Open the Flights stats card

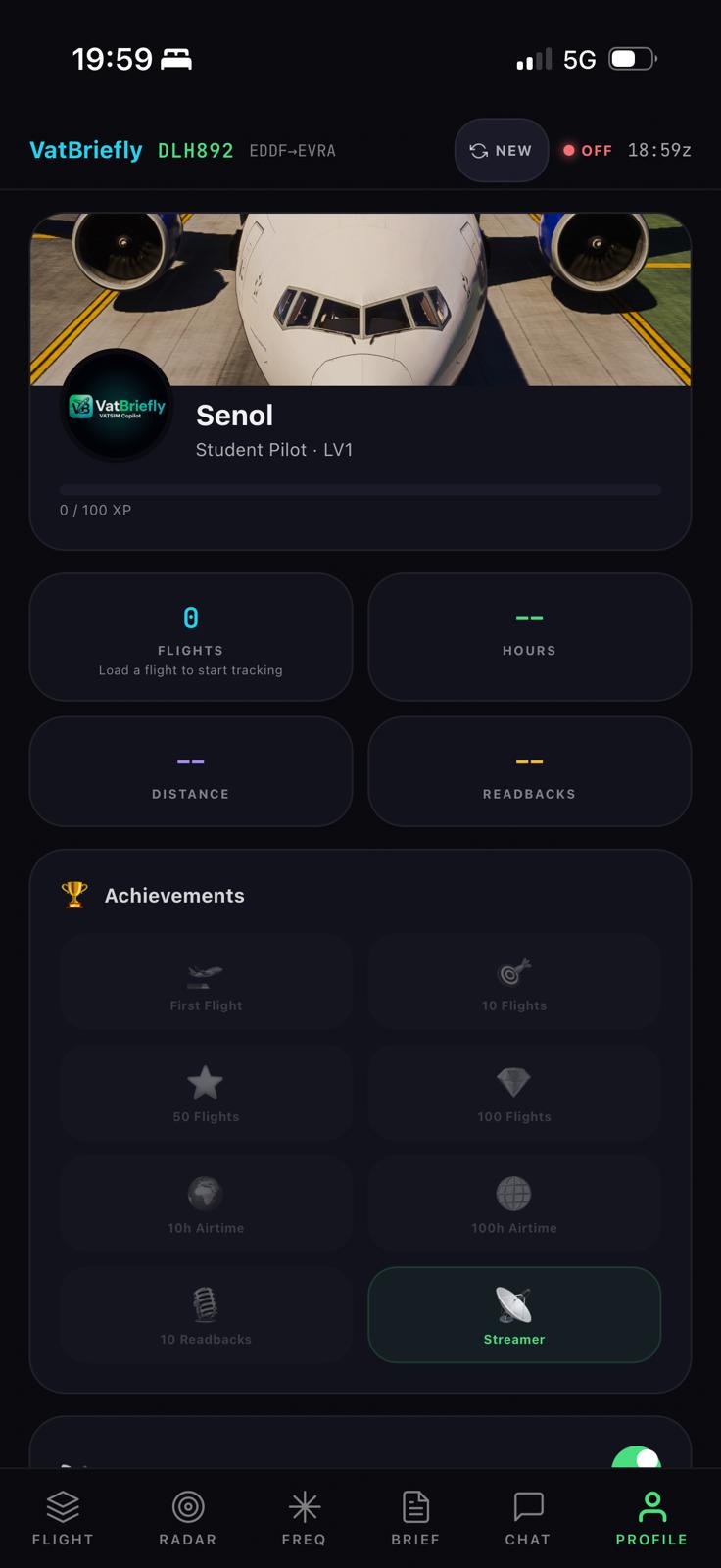click(x=190, y=636)
